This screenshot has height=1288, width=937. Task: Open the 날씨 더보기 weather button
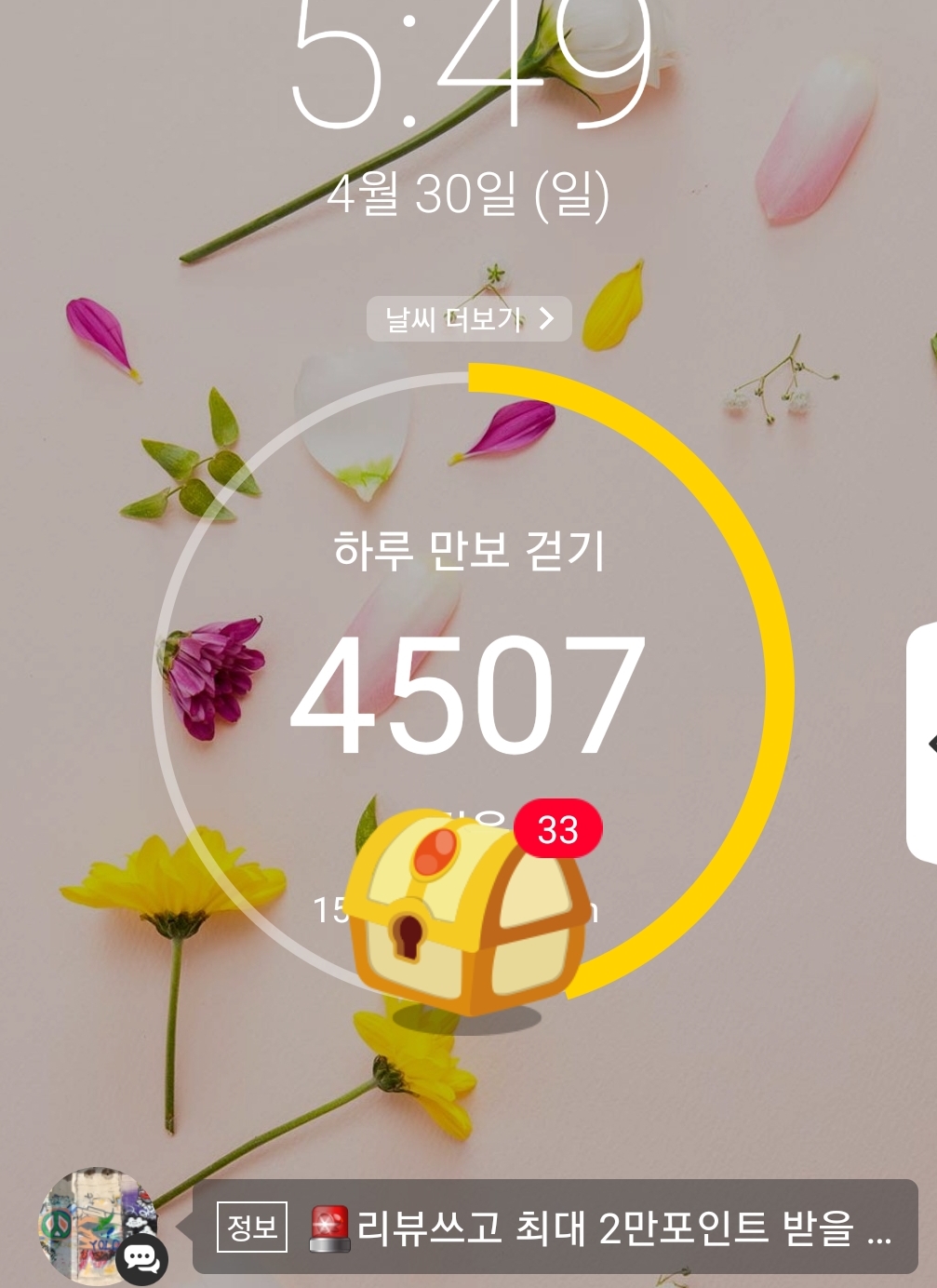[x=469, y=319]
